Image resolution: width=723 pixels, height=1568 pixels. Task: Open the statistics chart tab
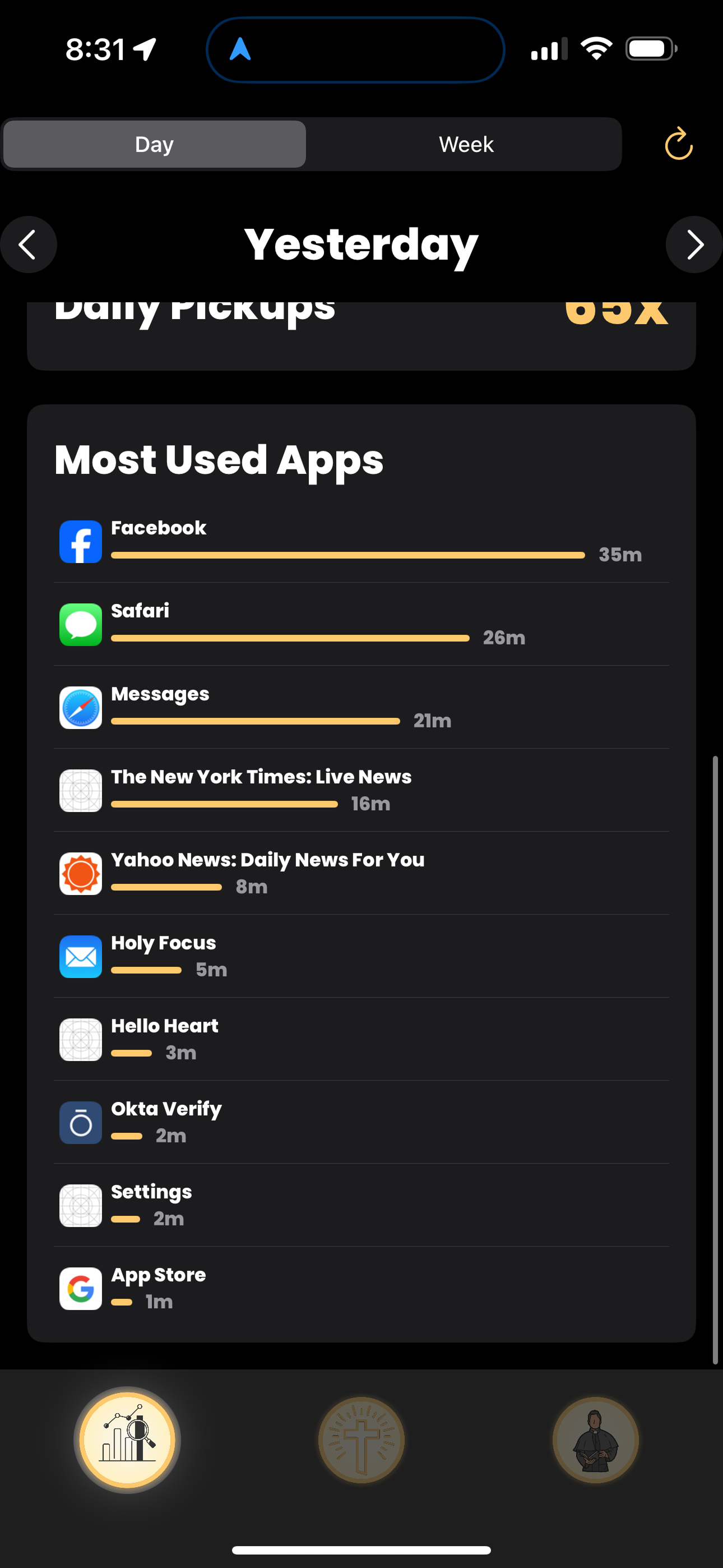click(127, 1440)
